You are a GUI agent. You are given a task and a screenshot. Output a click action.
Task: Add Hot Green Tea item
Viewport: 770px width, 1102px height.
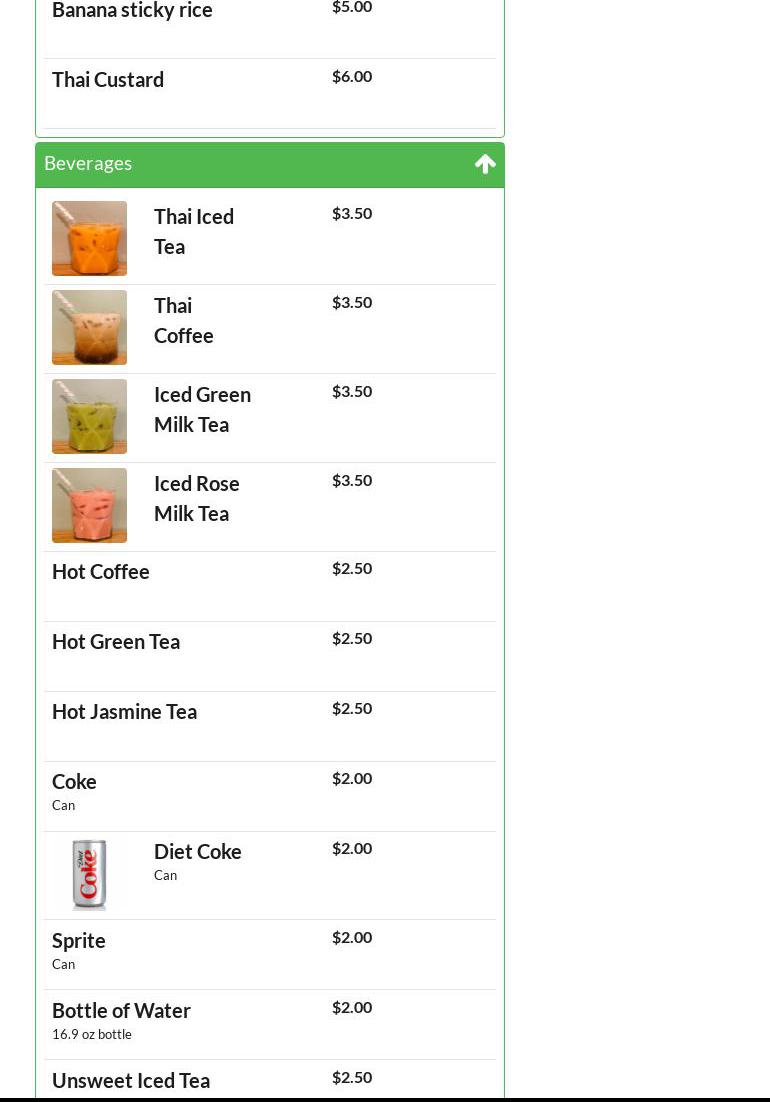[x=116, y=642]
